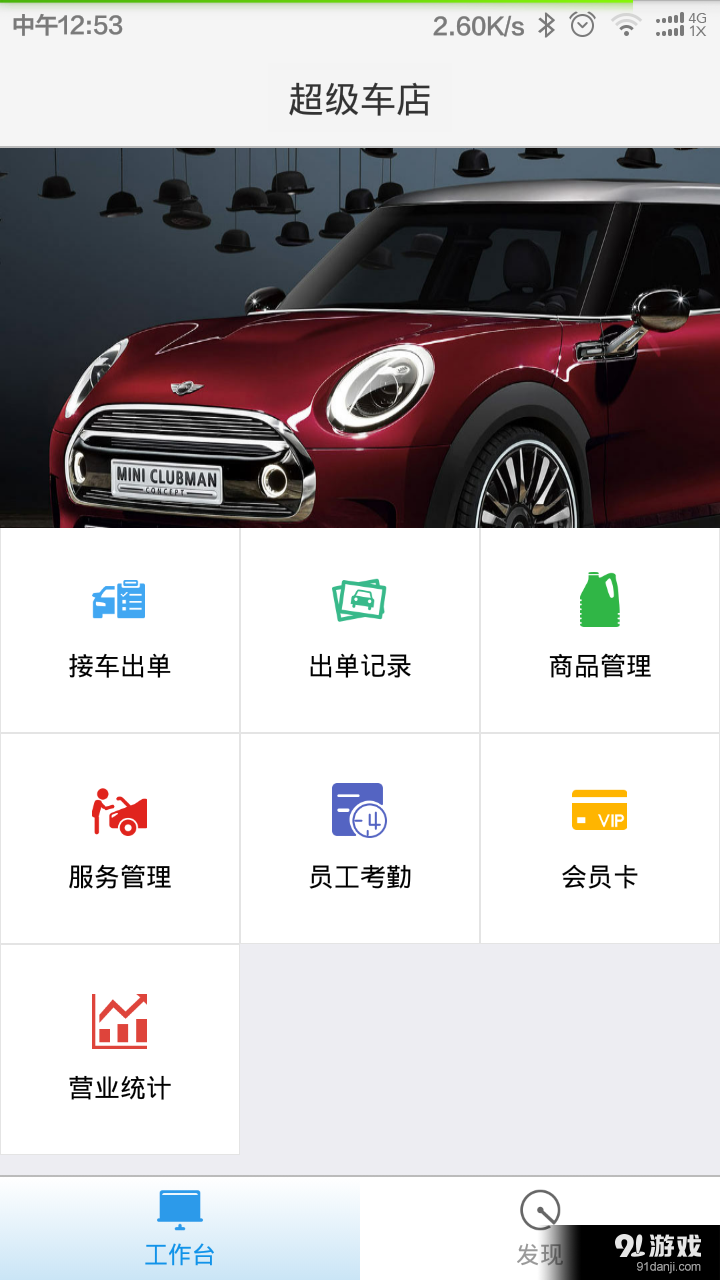
Task: Tap the blue monitor icon above 工作台
Action: coord(180,1209)
